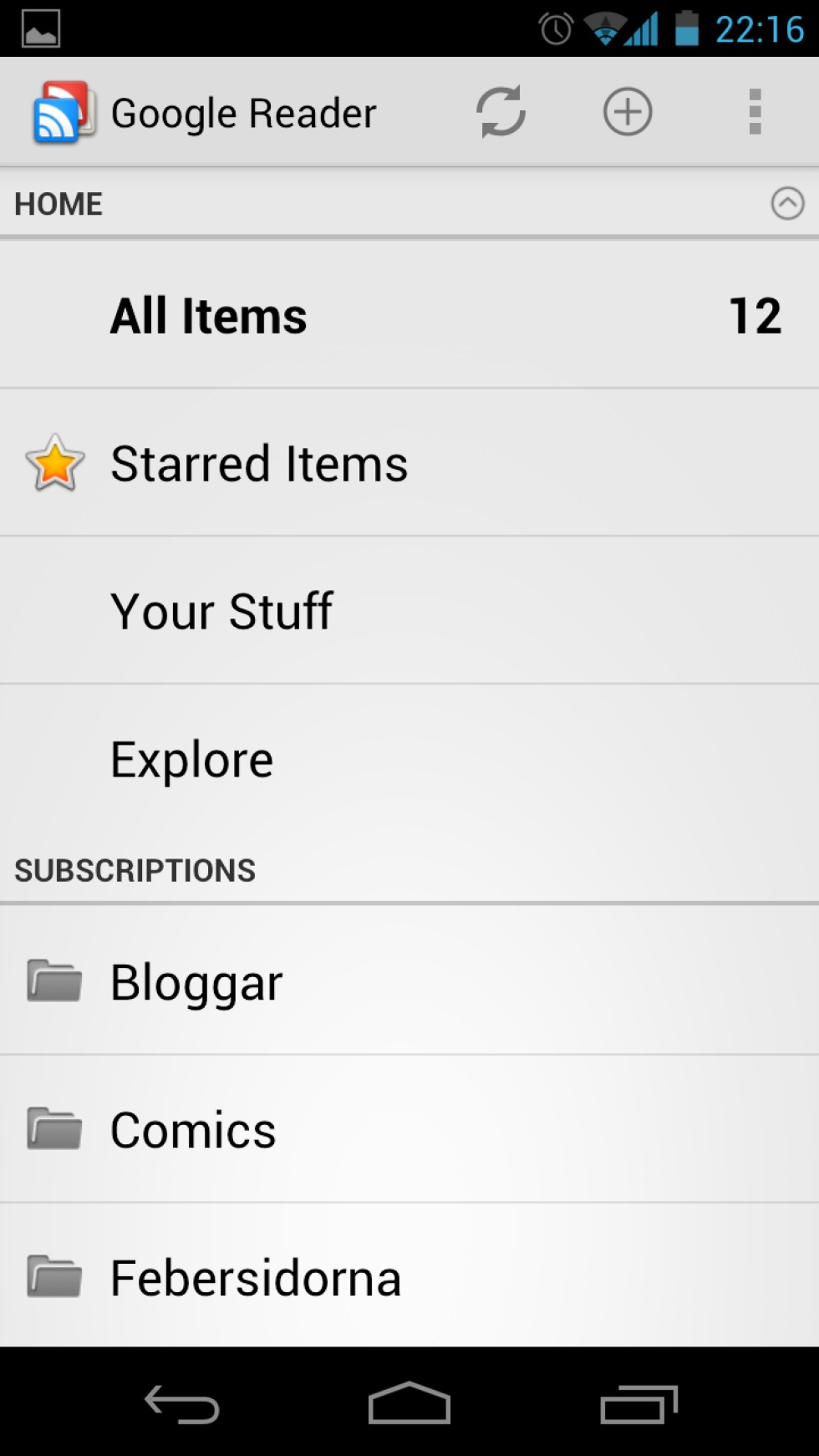Open the Febersidorna folder

[409, 1276]
